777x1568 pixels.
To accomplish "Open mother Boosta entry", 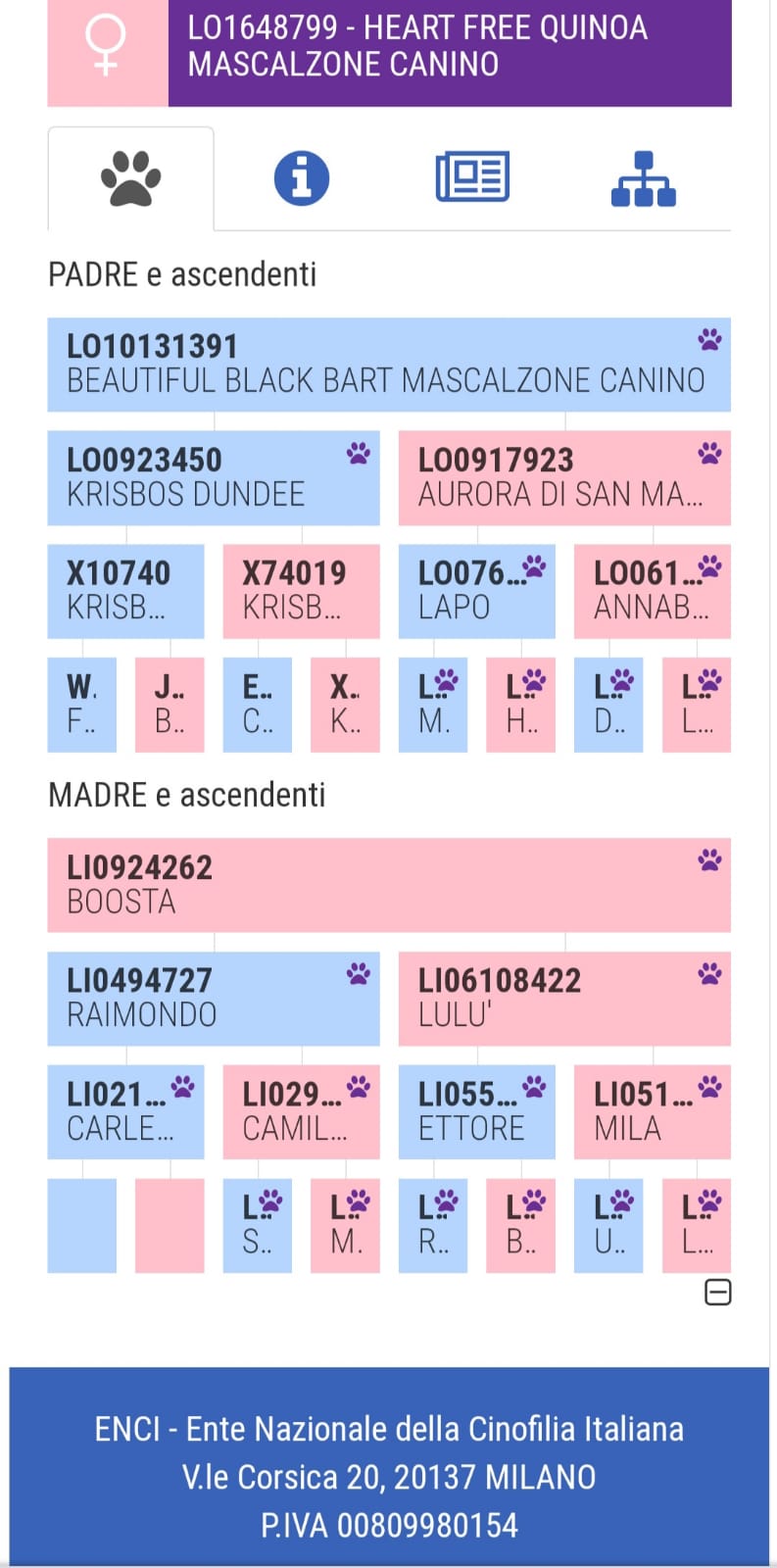I will pos(389,885).
